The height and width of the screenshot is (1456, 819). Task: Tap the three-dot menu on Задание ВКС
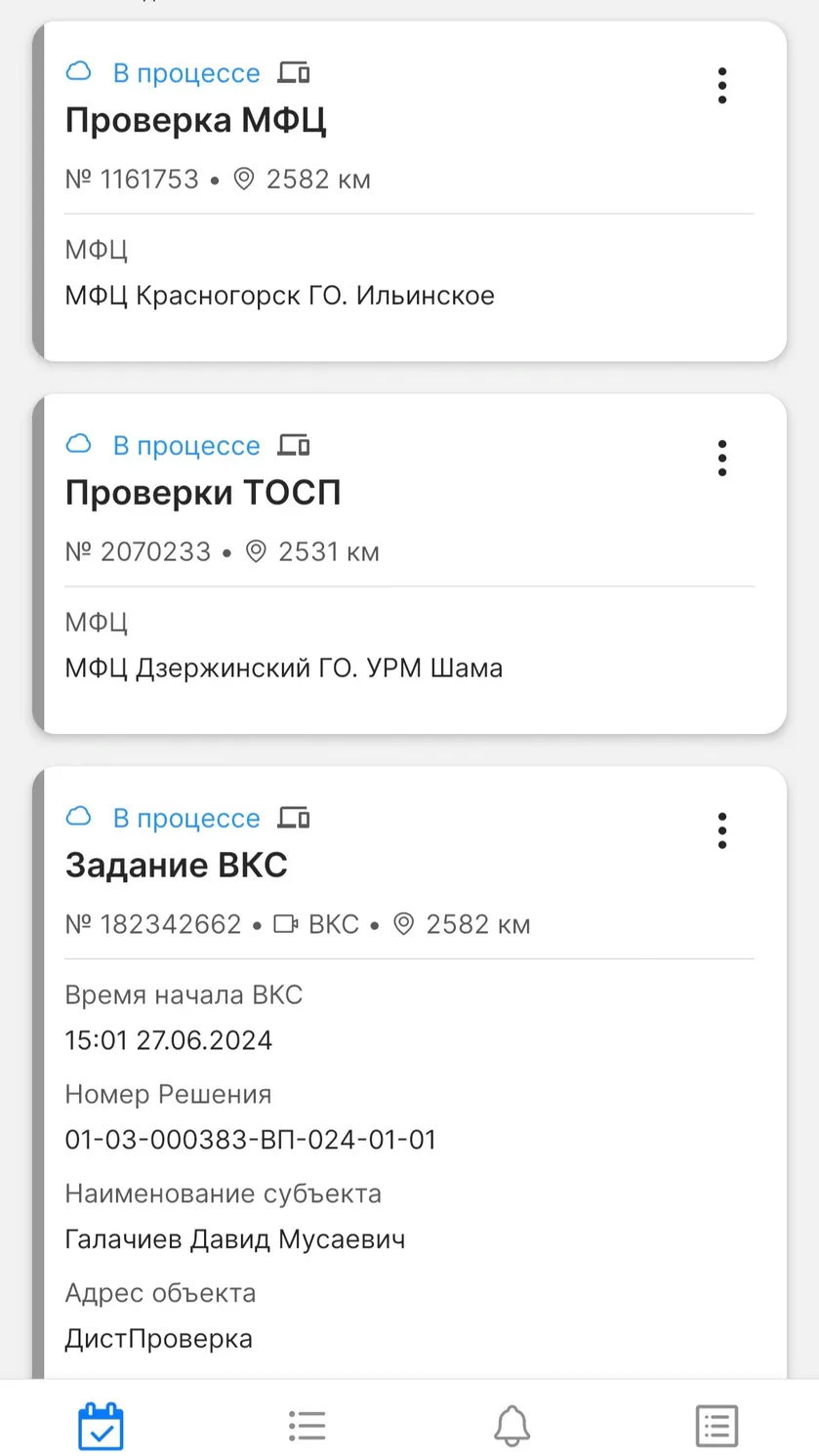point(721,831)
